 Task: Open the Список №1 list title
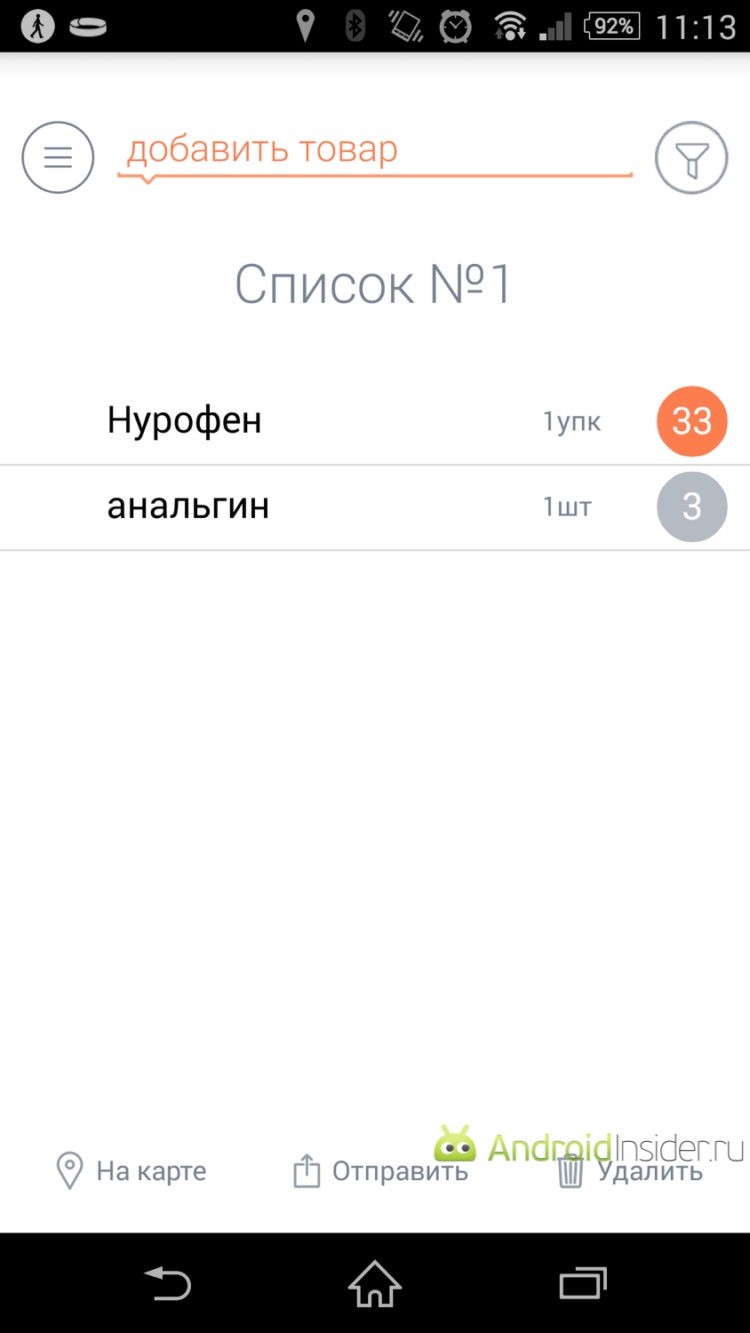pyautogui.click(x=372, y=283)
